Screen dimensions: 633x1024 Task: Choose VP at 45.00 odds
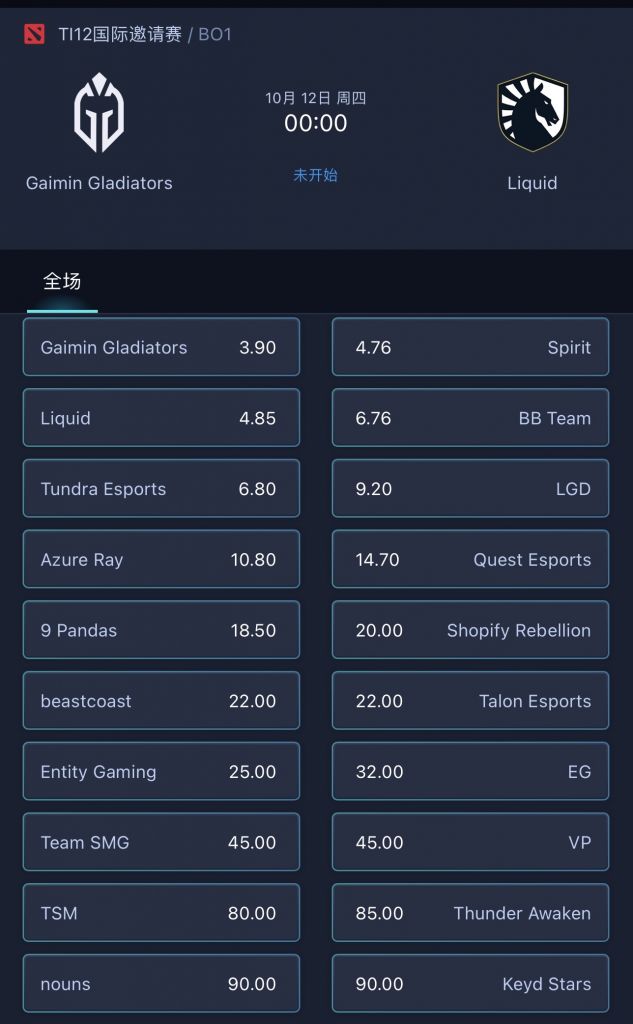click(x=470, y=842)
